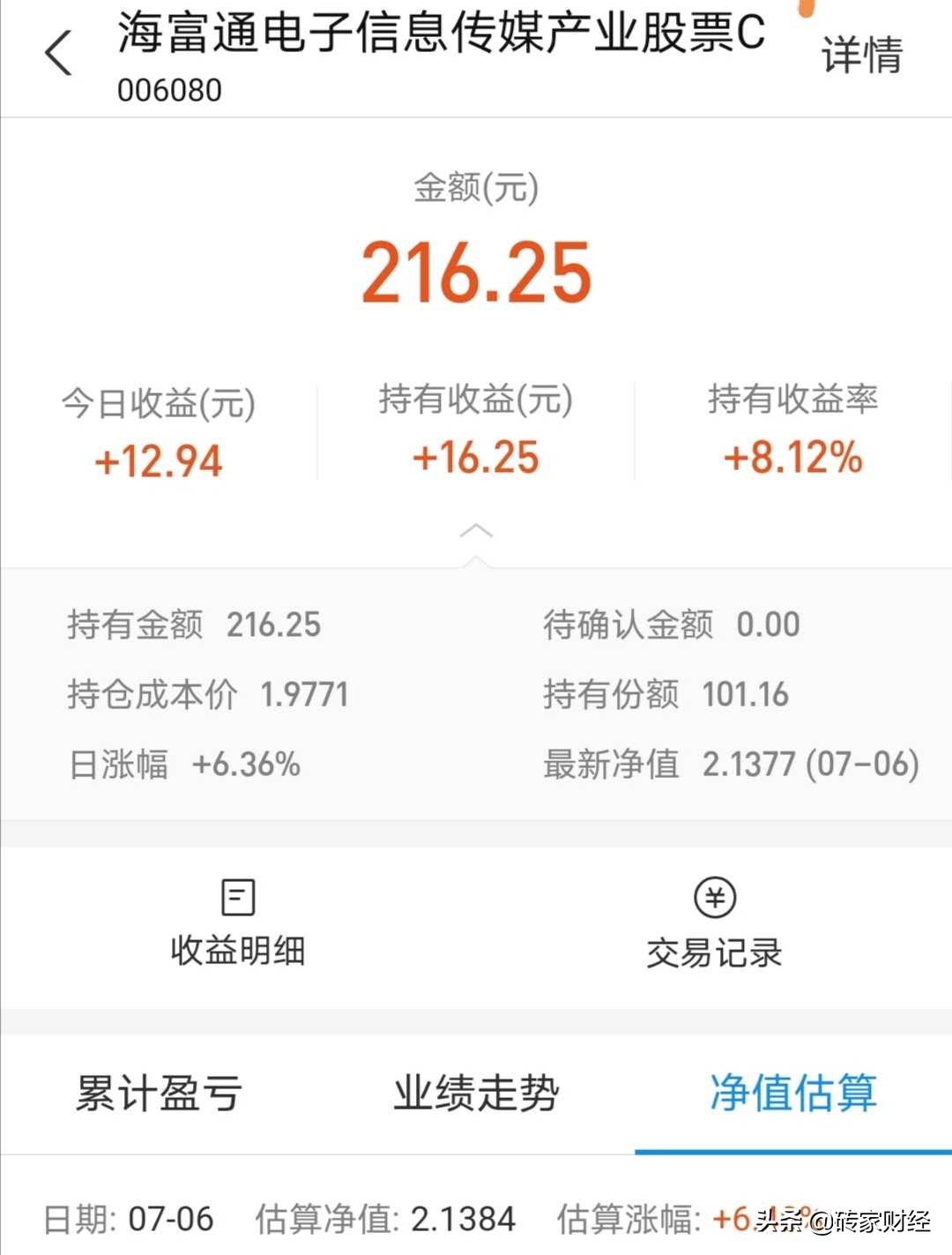Open 收益明细 via the document icon
This screenshot has height=1255, width=952.
pyautogui.click(x=236, y=900)
